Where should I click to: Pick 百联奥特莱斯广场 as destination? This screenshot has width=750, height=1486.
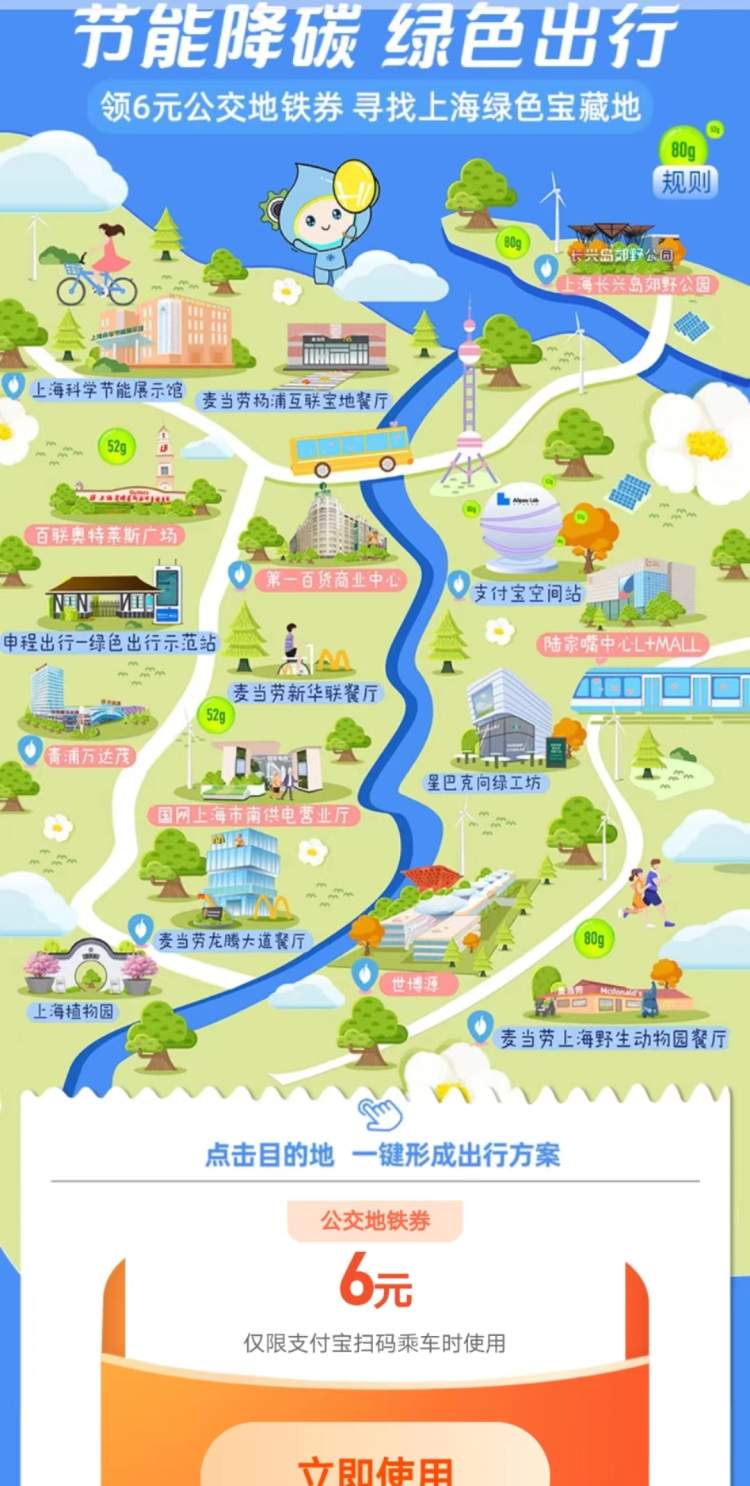pyautogui.click(x=104, y=535)
